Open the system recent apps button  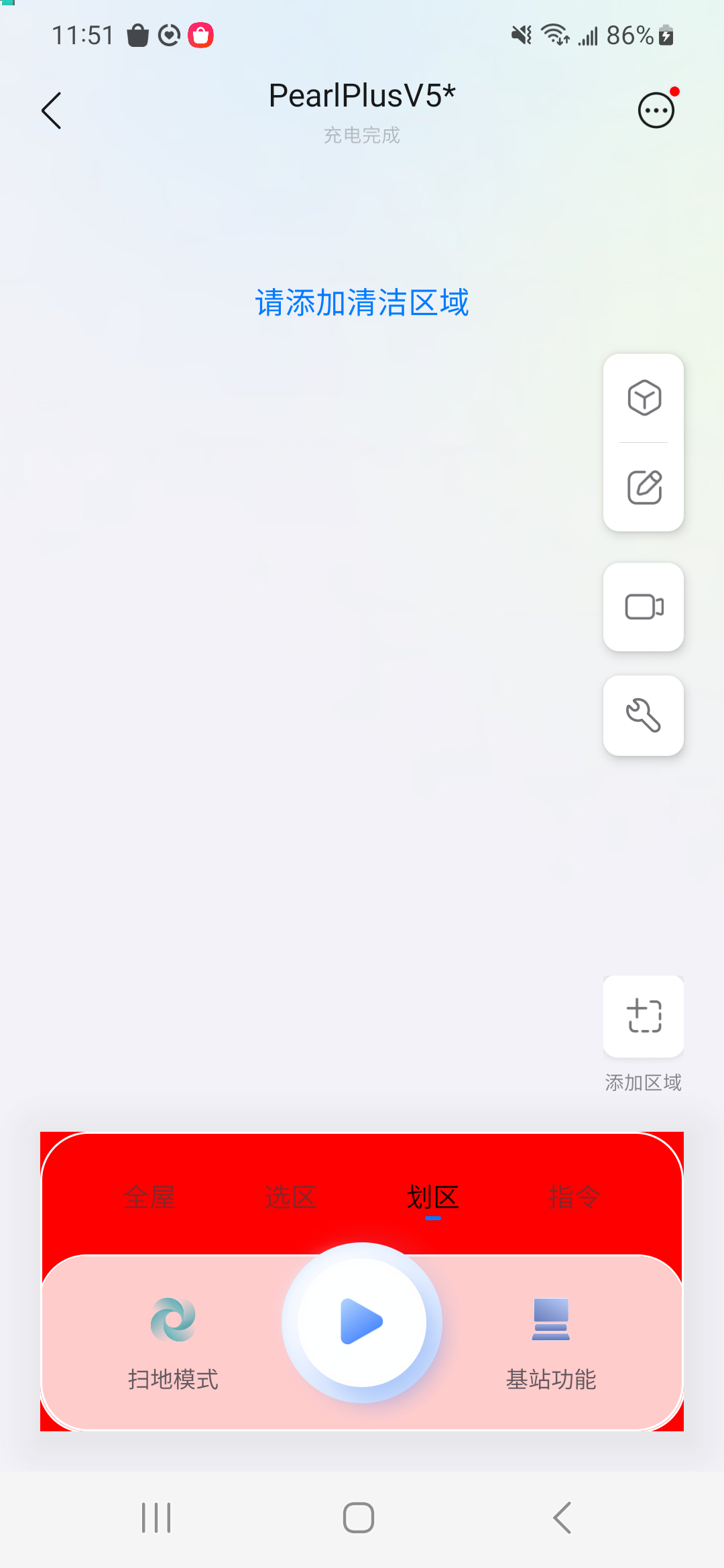[156, 1518]
